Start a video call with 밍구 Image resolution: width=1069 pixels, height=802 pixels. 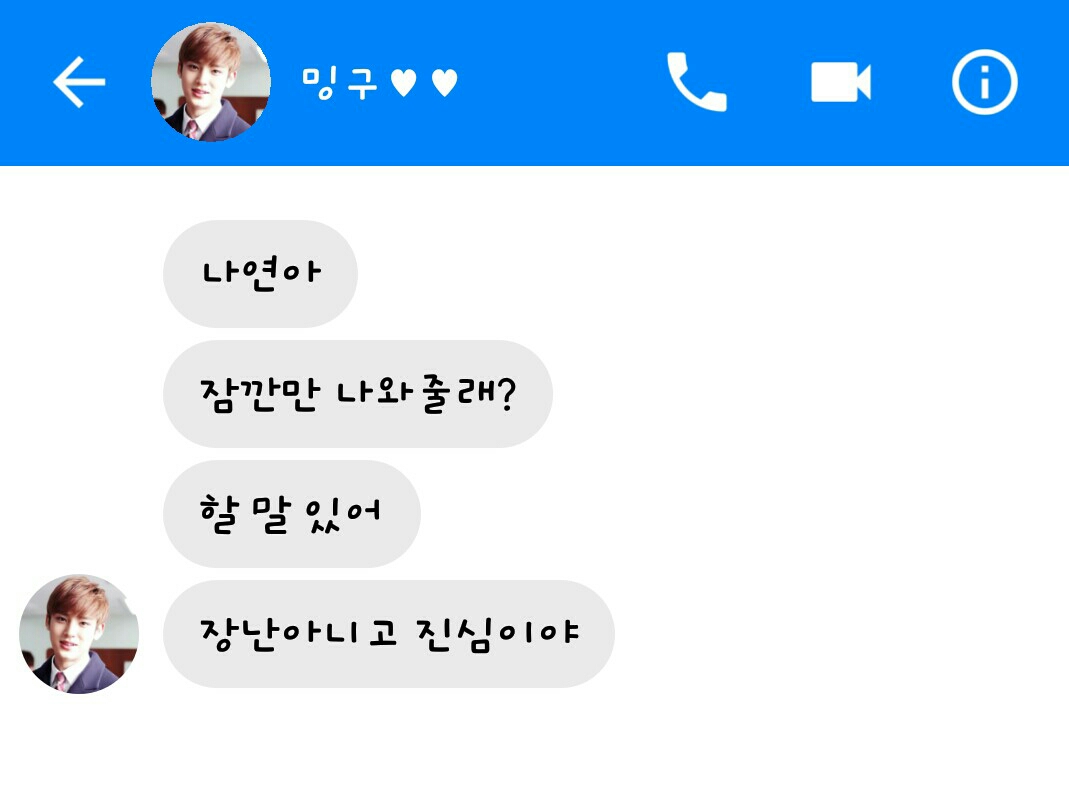(840, 82)
